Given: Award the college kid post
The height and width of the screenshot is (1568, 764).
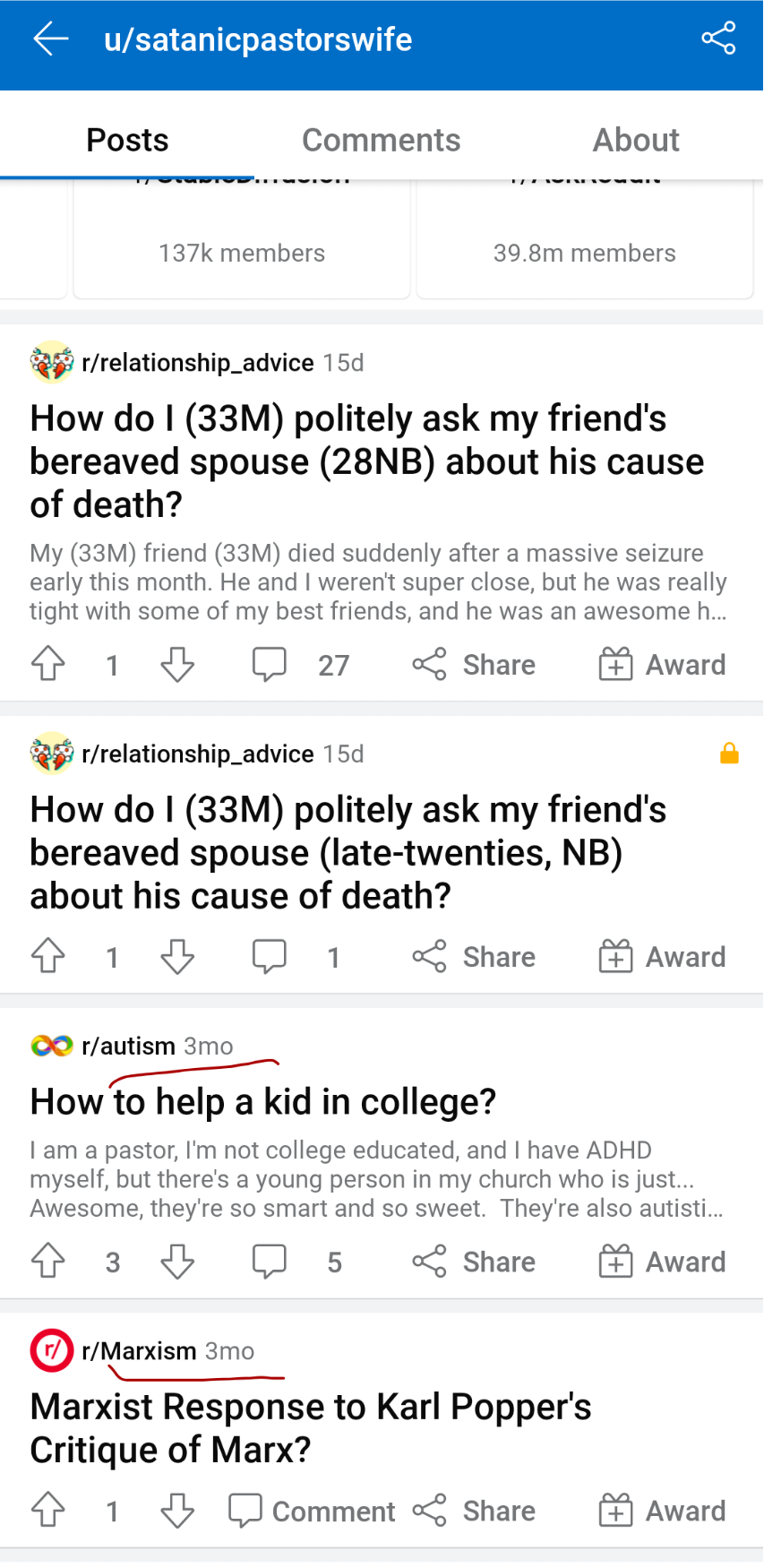Looking at the screenshot, I should click(x=662, y=1262).
